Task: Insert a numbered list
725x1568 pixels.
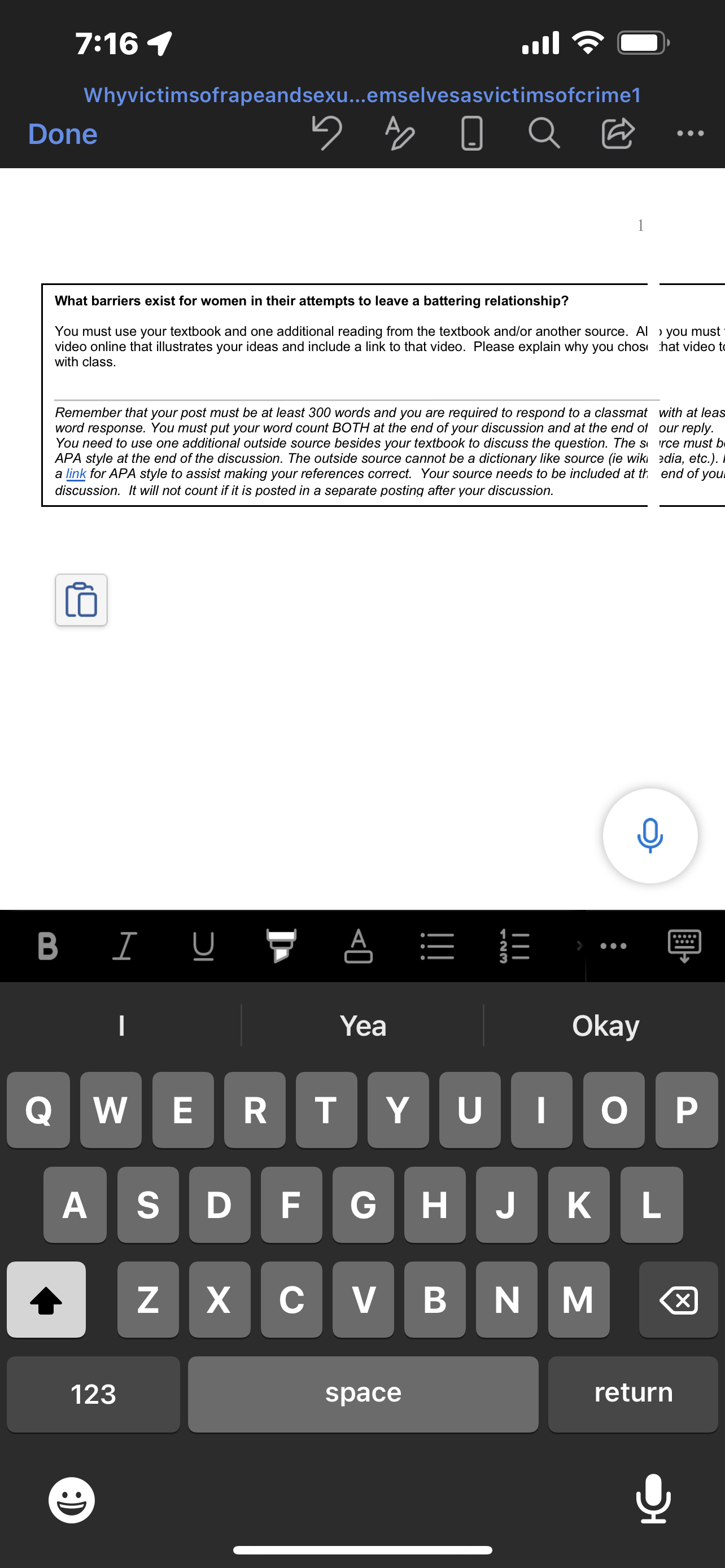Action: [514, 945]
